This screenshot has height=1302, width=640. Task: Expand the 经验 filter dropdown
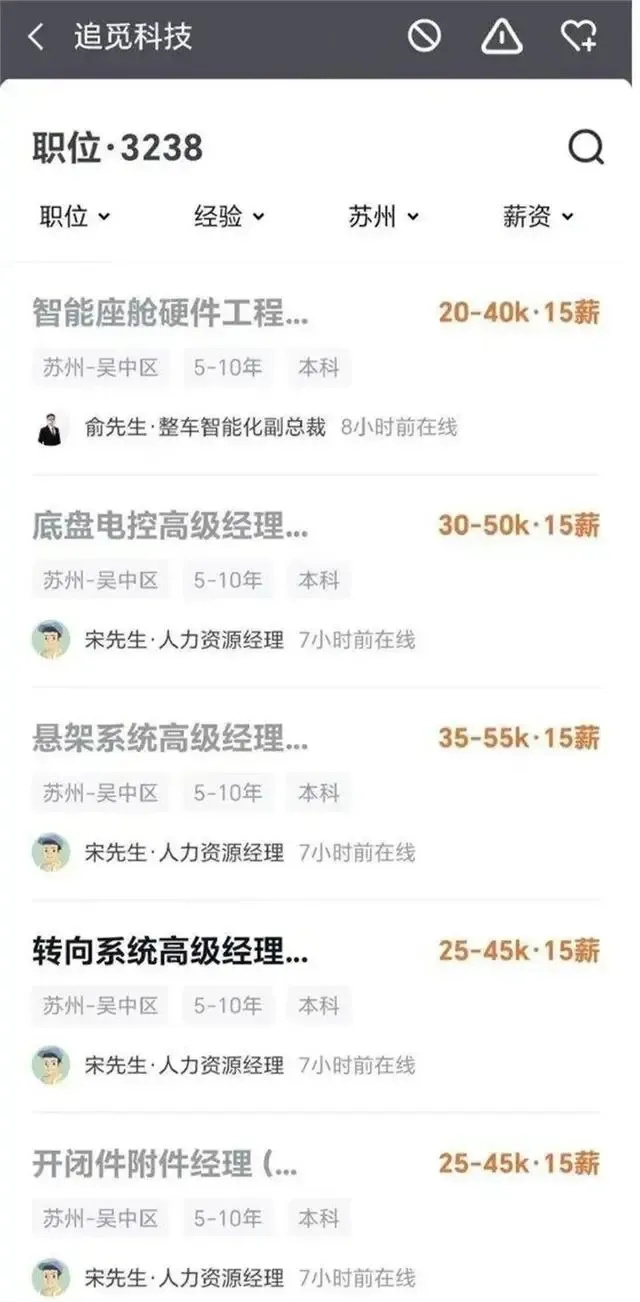click(229, 216)
